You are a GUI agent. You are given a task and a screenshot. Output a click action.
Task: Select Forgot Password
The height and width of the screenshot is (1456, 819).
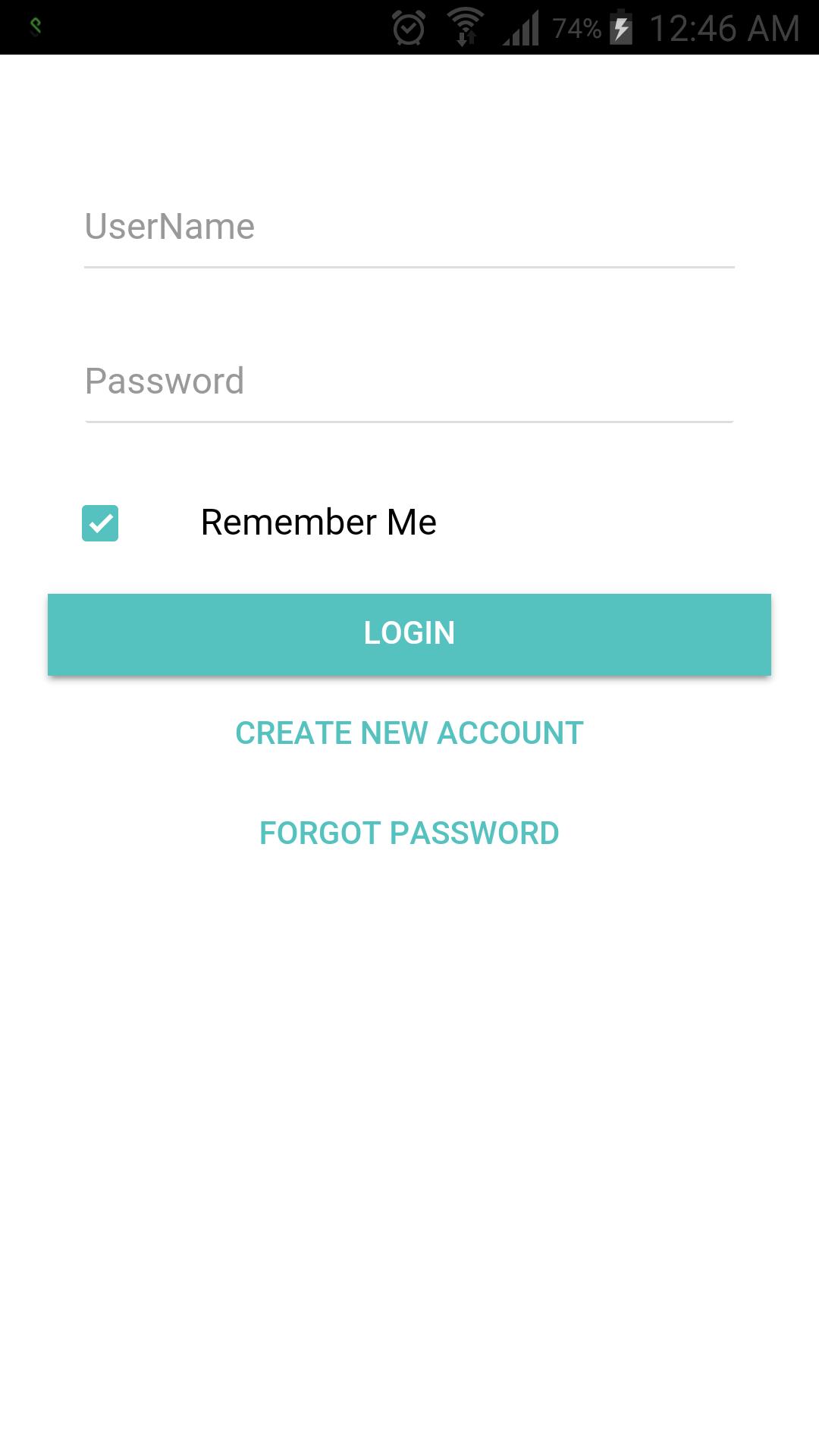coord(409,833)
